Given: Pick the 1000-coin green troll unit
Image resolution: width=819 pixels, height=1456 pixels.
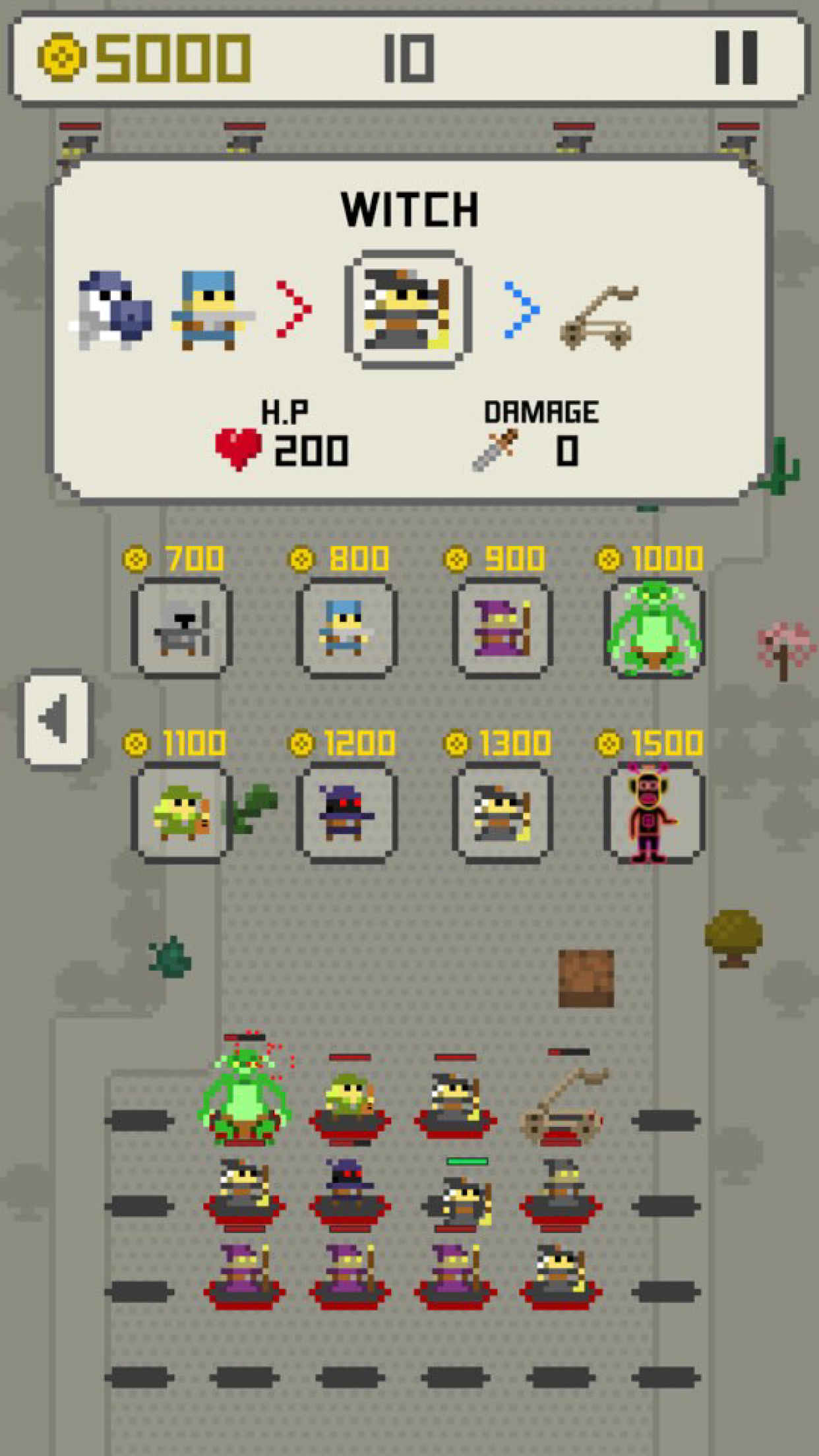Looking at the screenshot, I should 654,628.
